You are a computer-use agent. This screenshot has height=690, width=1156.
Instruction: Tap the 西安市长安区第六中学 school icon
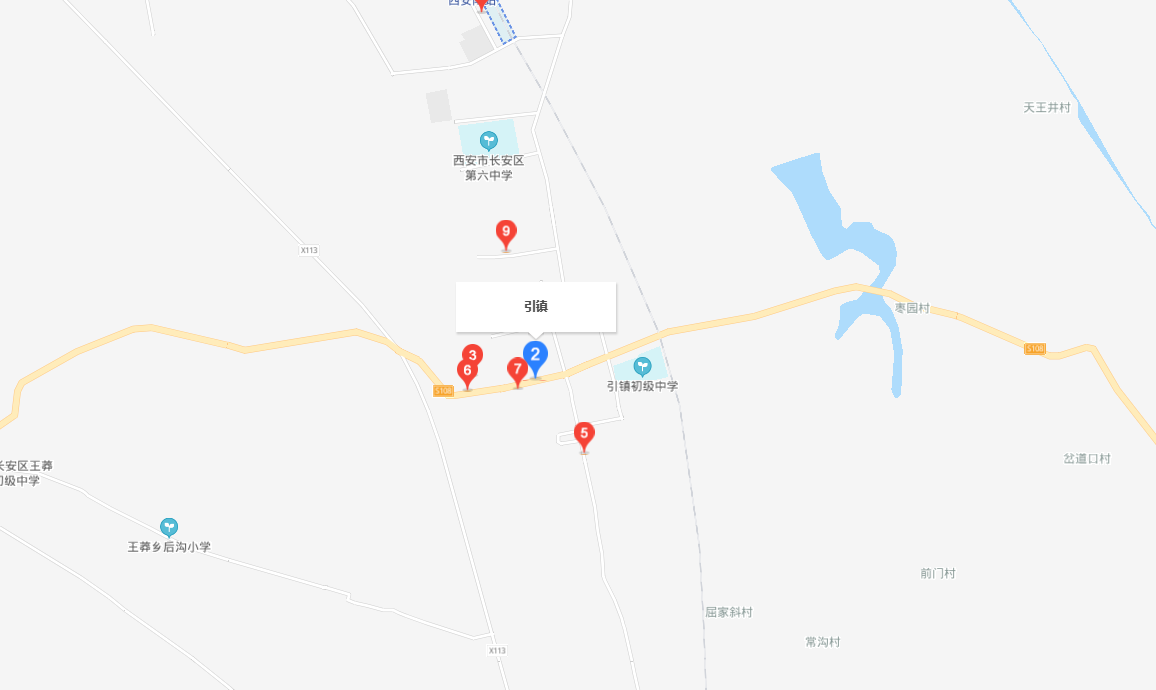pos(488,139)
